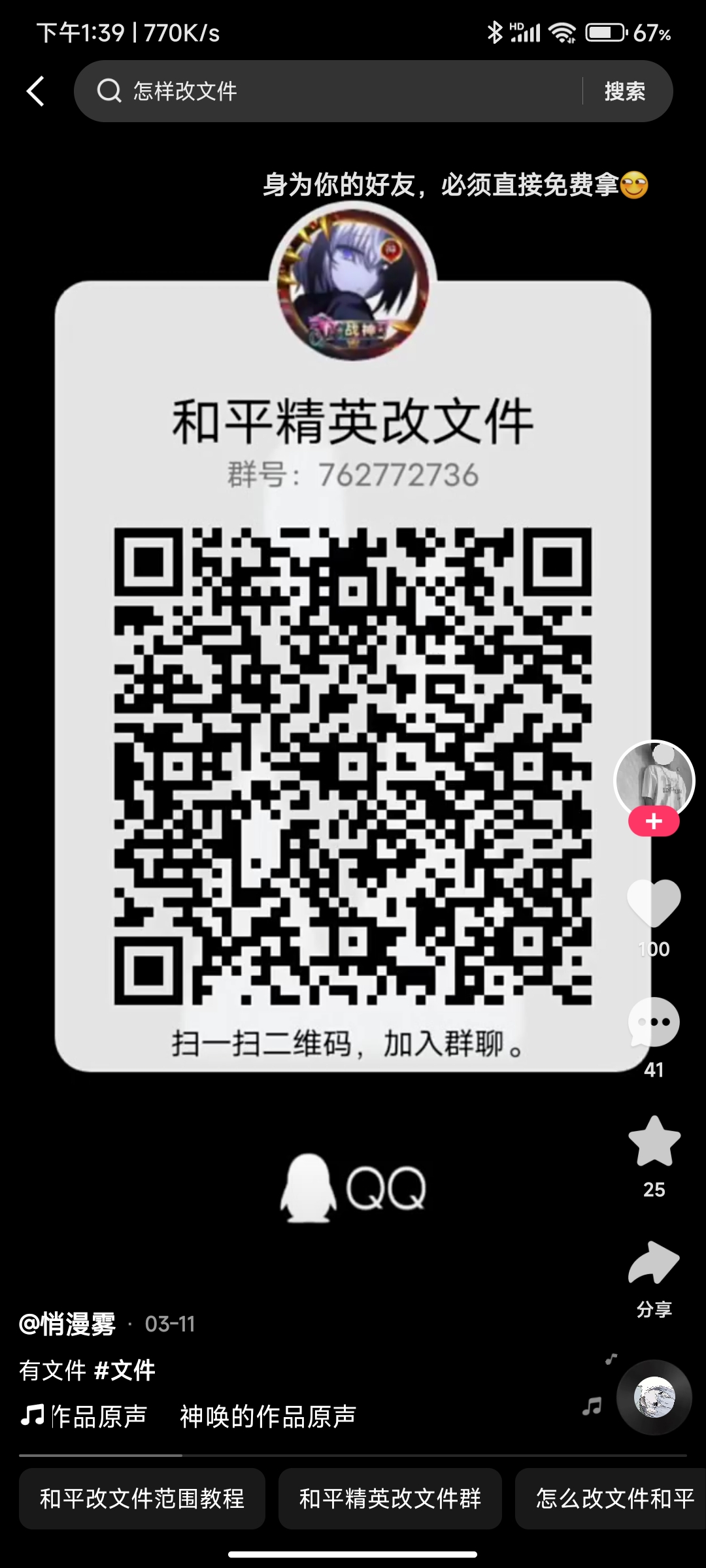Open the comments bubble
This screenshot has height=1568, width=706.
tap(654, 1022)
